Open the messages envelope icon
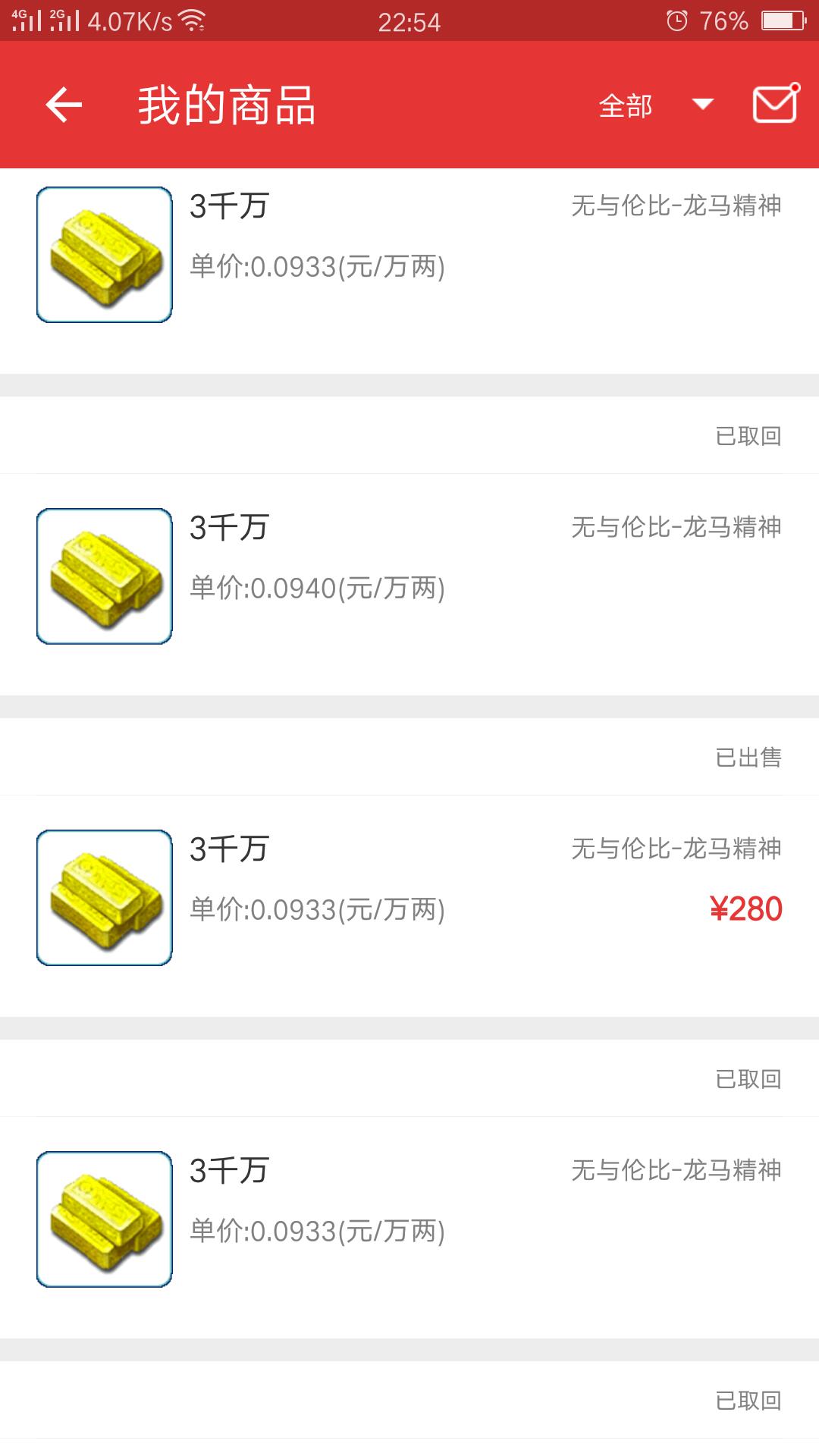Screen dimensions: 819x1456 click(776, 103)
